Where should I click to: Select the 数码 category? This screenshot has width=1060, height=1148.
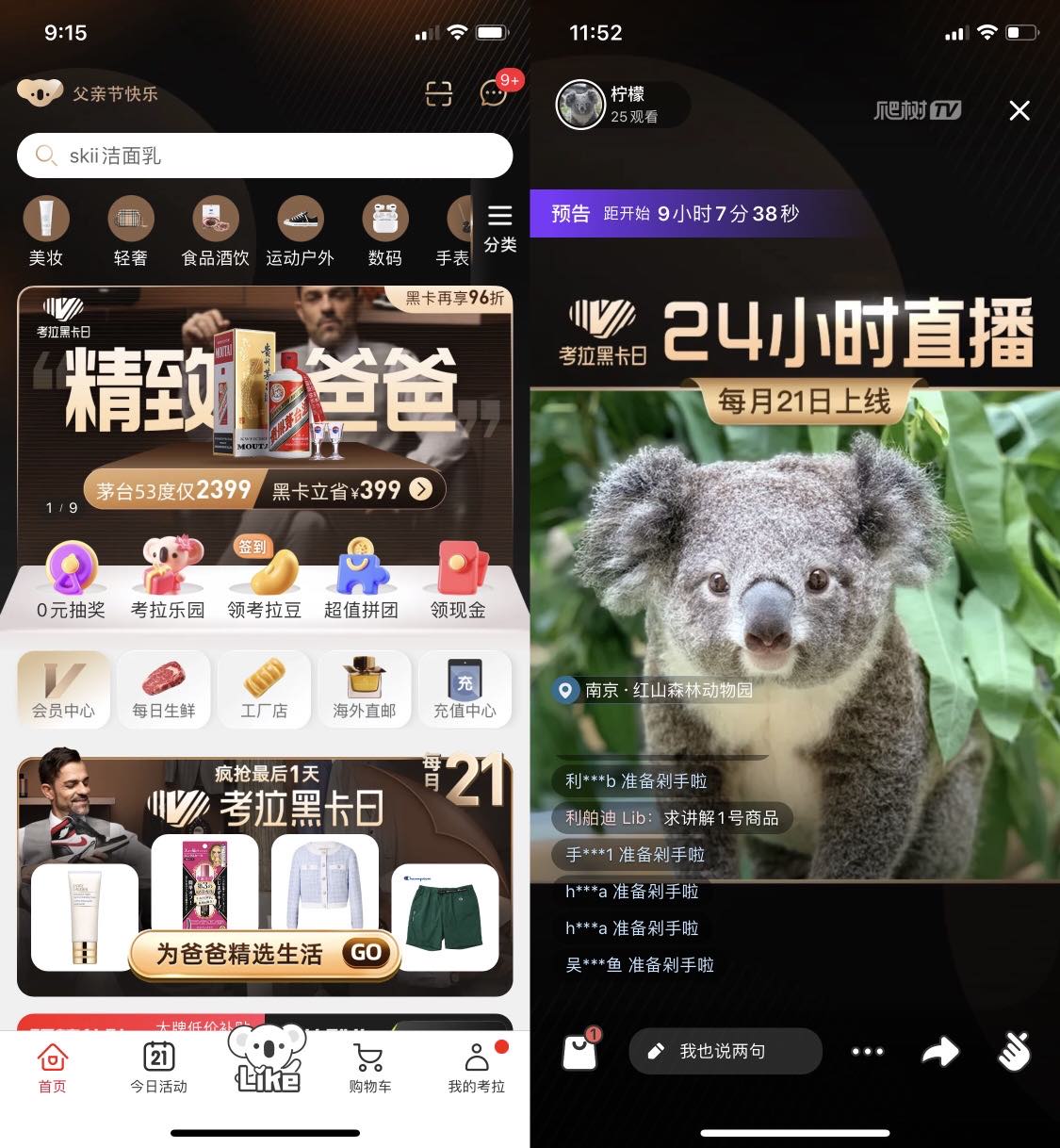(384, 232)
